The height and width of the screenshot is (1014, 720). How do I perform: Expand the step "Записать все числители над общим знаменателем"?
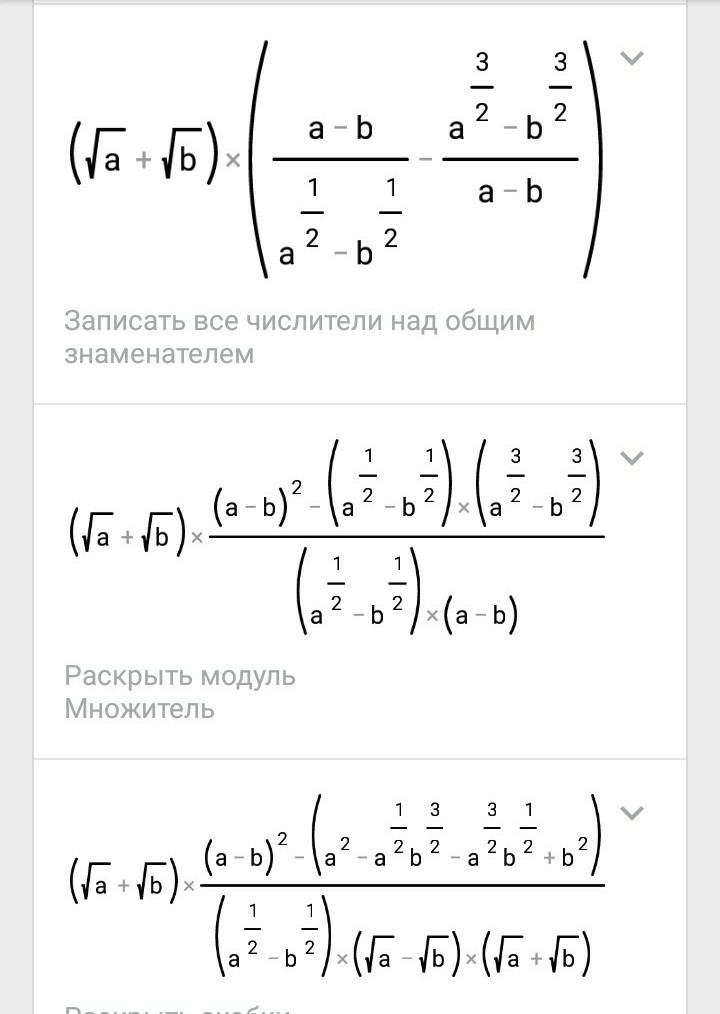coord(631,58)
